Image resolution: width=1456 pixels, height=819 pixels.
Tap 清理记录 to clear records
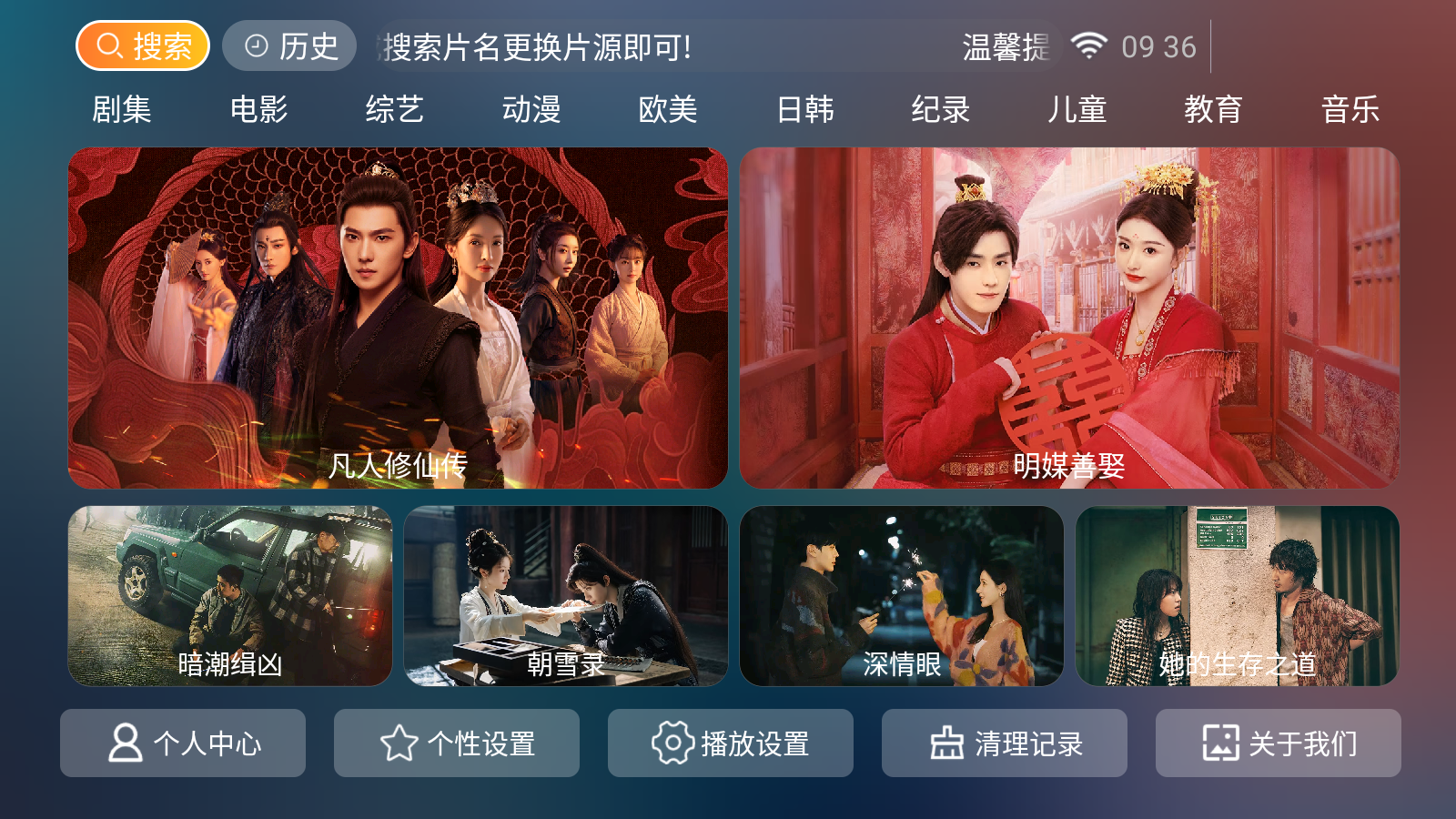click(1005, 743)
